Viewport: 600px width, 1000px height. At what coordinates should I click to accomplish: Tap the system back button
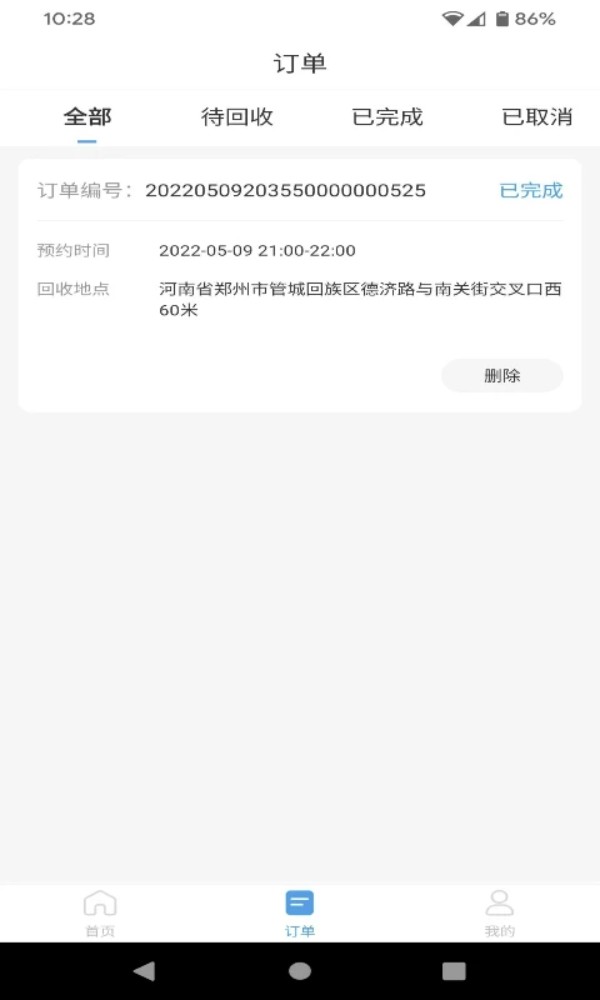click(x=145, y=970)
